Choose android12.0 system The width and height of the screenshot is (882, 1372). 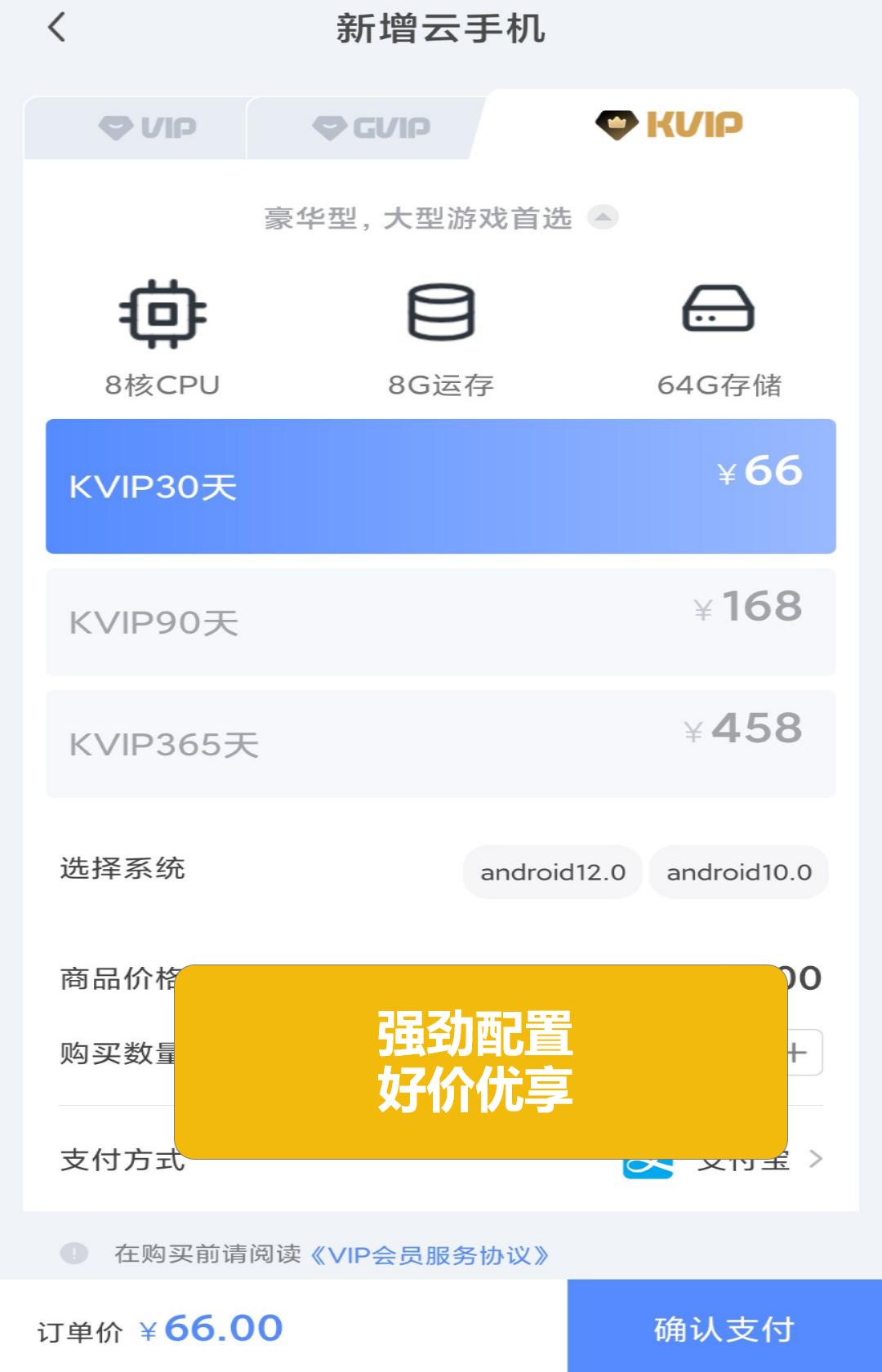553,872
